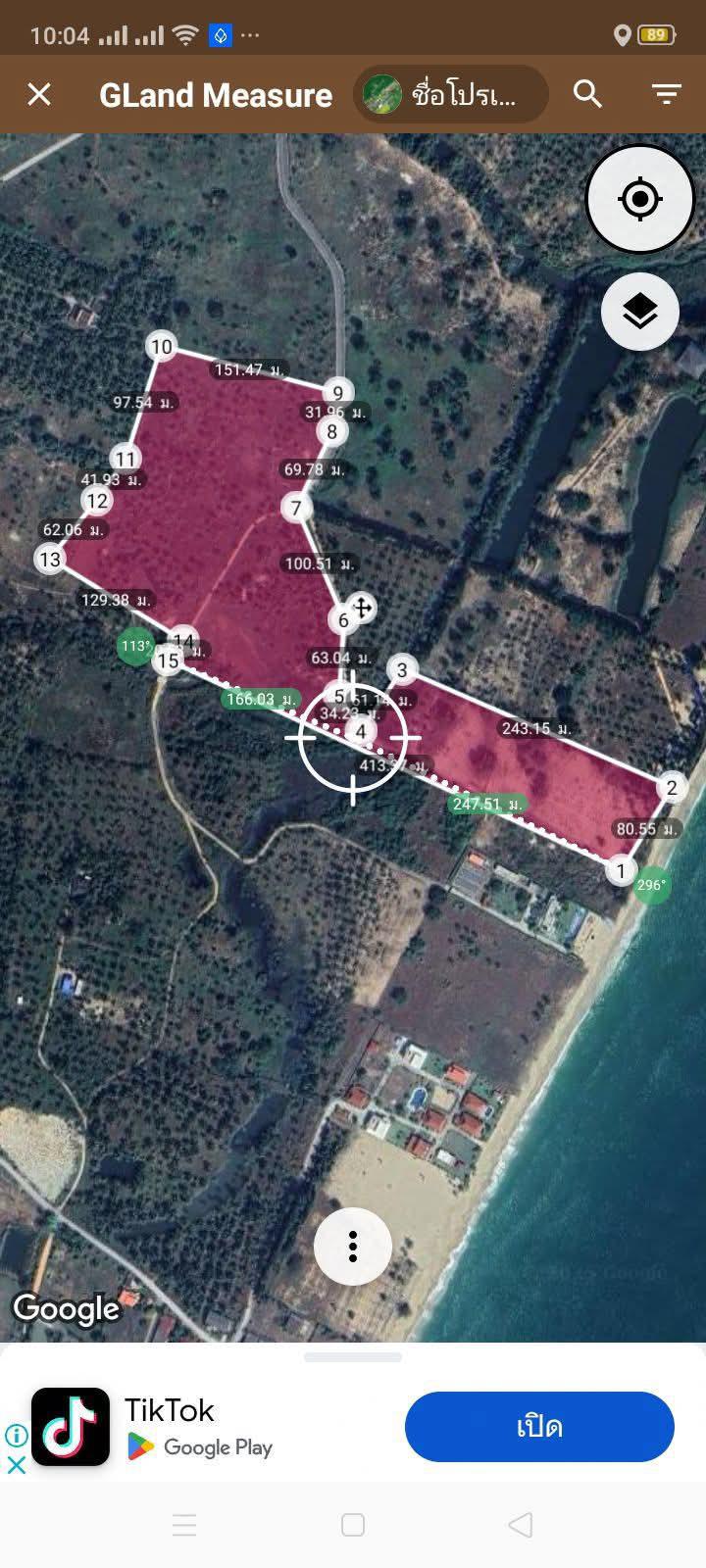This screenshot has width=706, height=1568.
Task: Go back using system navigation triangle
Action: (x=521, y=1525)
